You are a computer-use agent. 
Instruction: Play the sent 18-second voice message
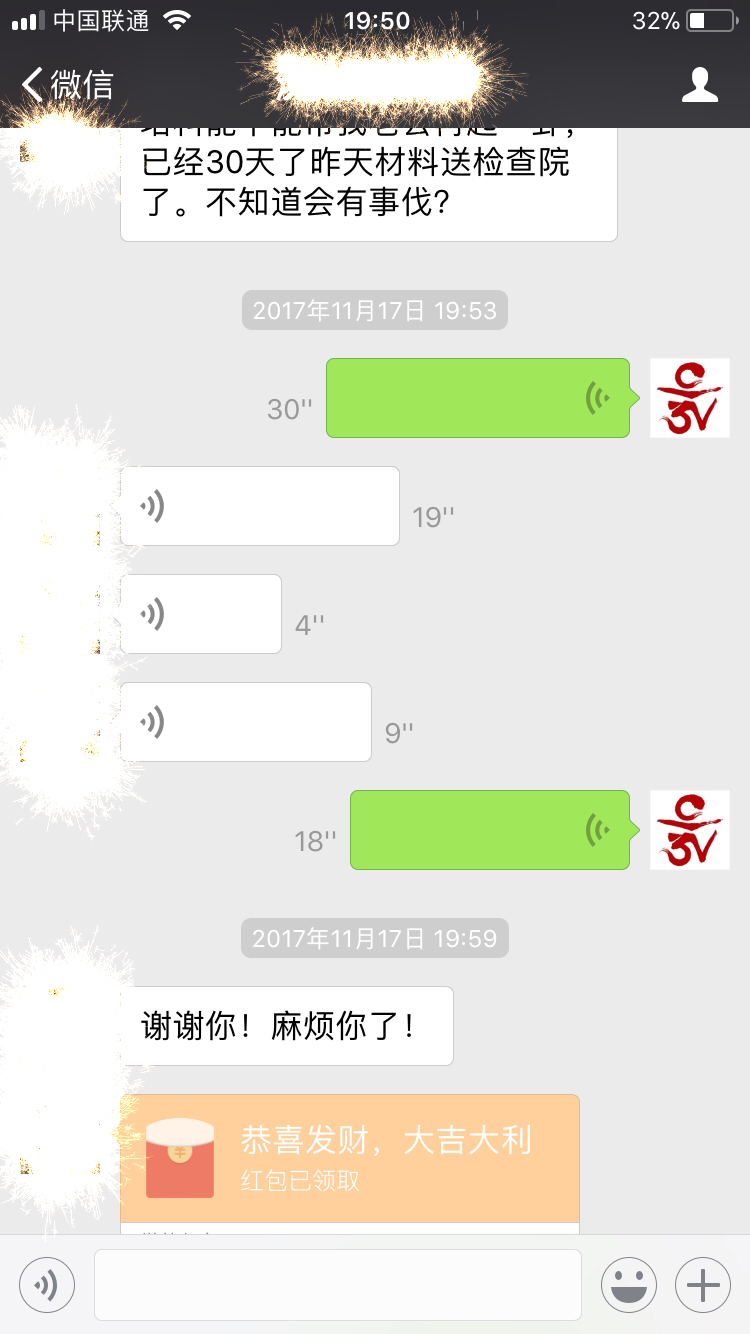click(x=490, y=830)
